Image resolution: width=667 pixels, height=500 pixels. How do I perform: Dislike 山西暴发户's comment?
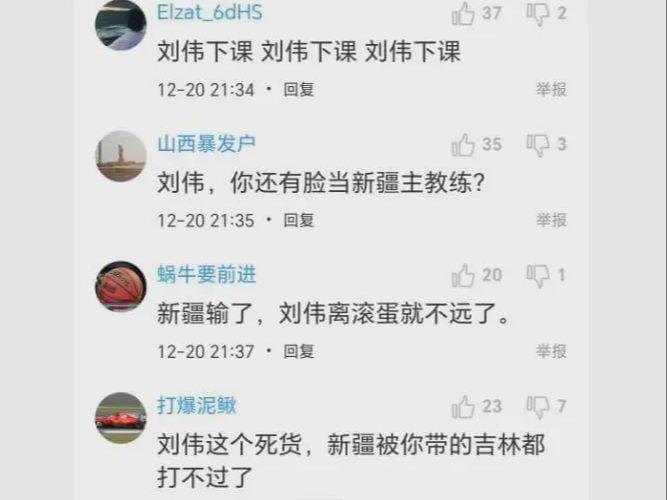pyautogui.click(x=538, y=145)
